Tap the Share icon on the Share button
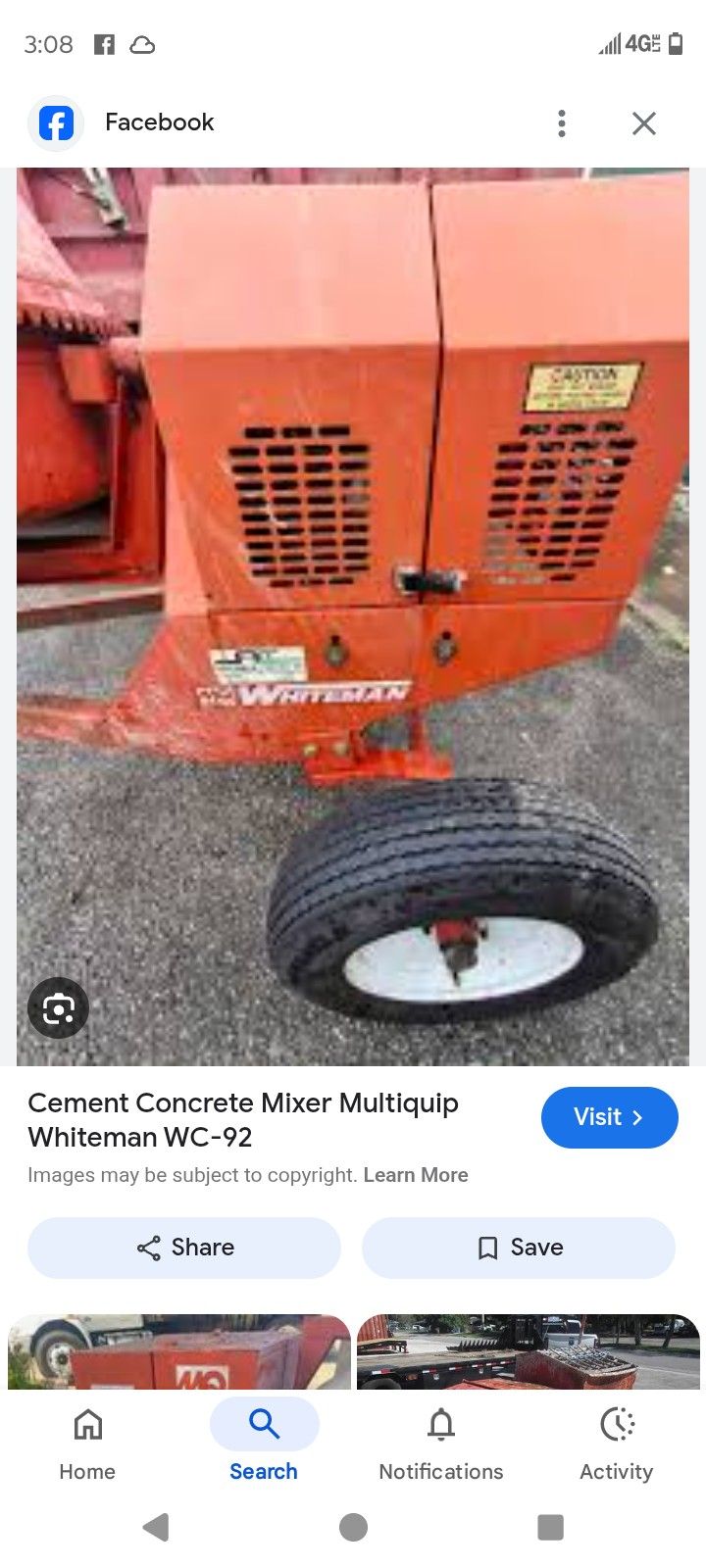The height and width of the screenshot is (1568, 706). click(x=149, y=1248)
